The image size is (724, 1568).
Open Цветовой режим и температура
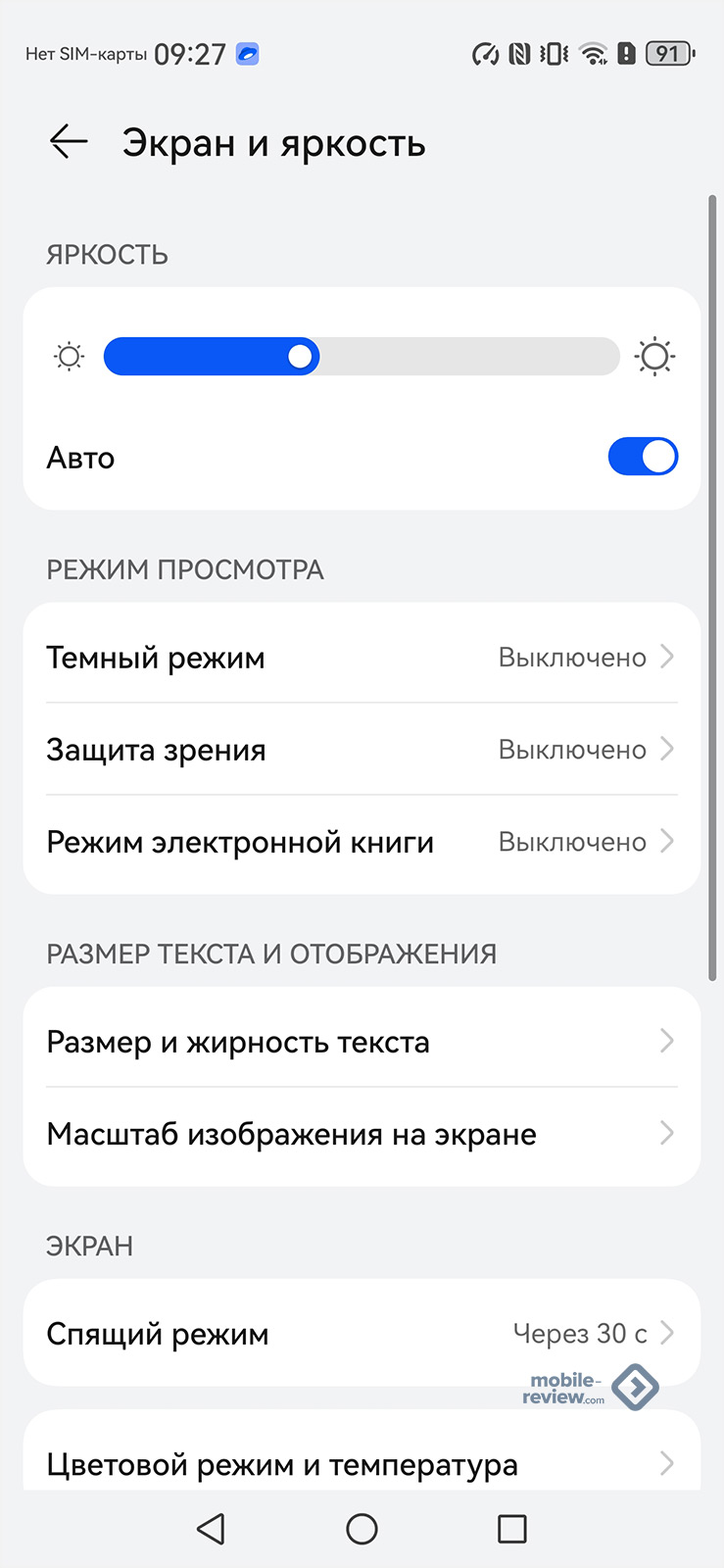tap(362, 1464)
